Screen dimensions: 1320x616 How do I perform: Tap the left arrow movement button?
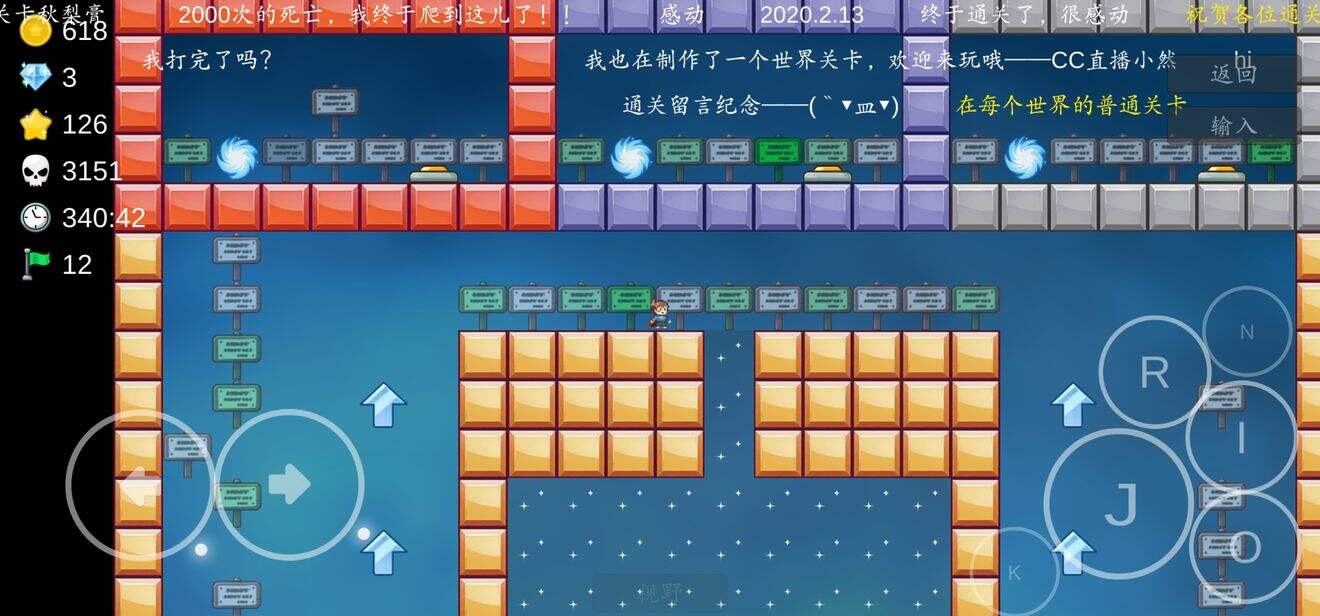coord(140,486)
